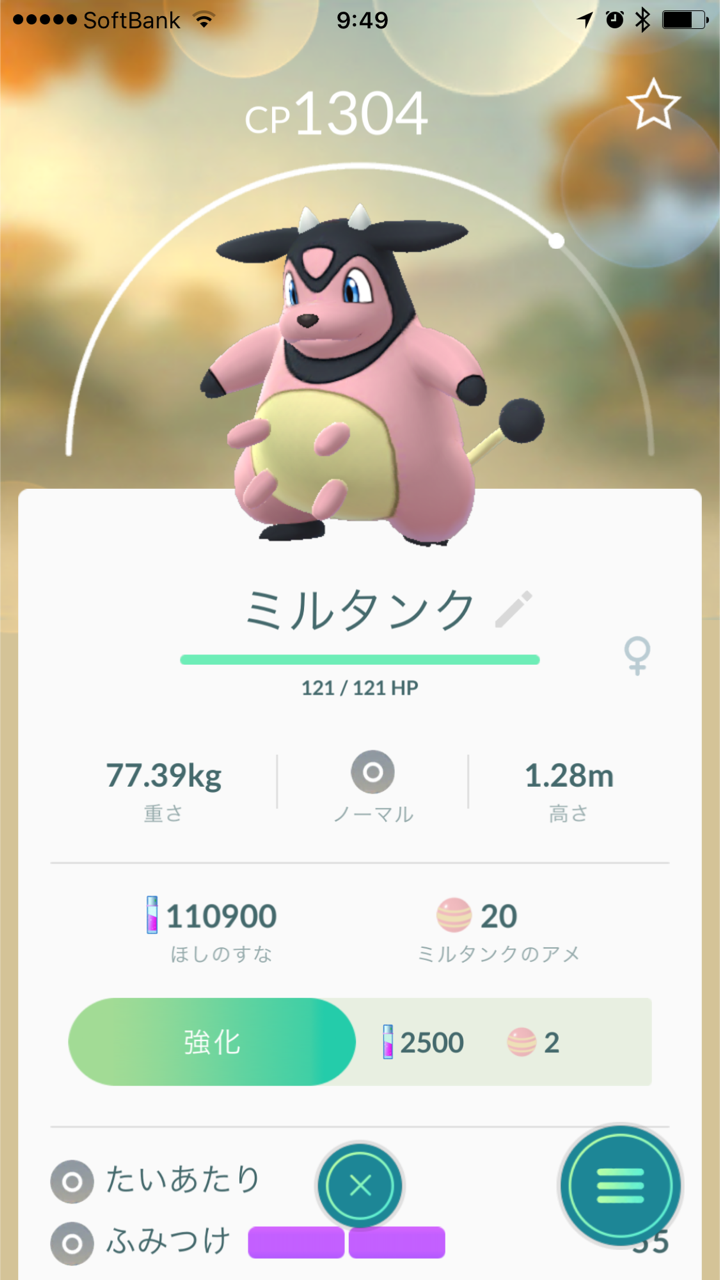Viewport: 720px width, 1280px height.
Task: Close the Pokémon detail screen
Action: click(361, 1187)
